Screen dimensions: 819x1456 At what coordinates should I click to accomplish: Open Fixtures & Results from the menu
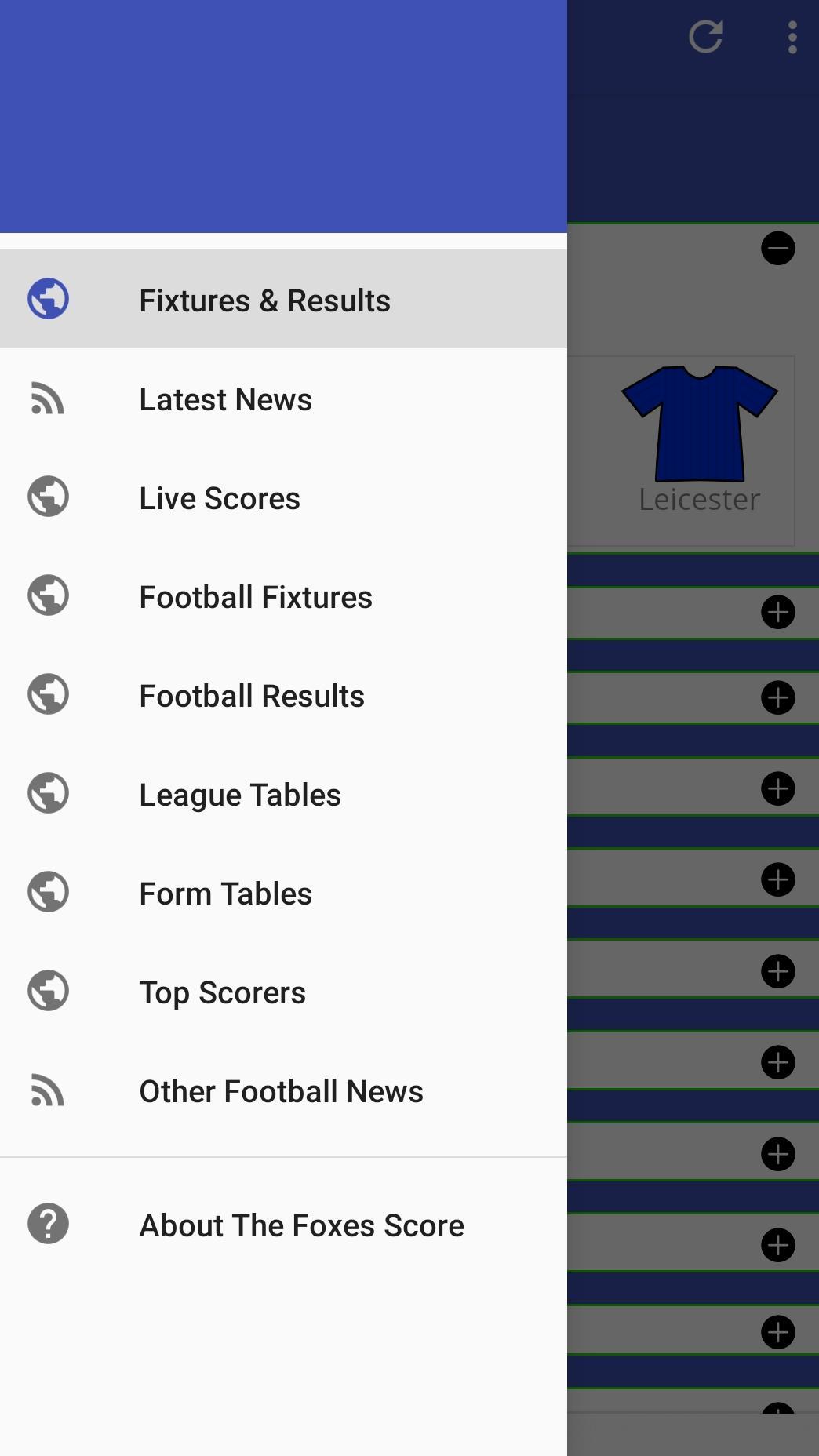tap(264, 299)
